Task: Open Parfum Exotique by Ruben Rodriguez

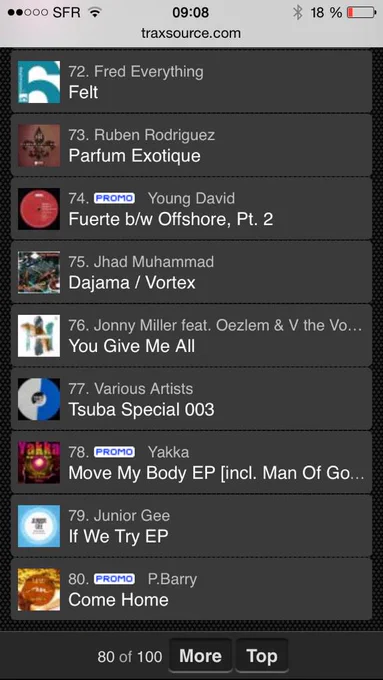Action: point(191,145)
